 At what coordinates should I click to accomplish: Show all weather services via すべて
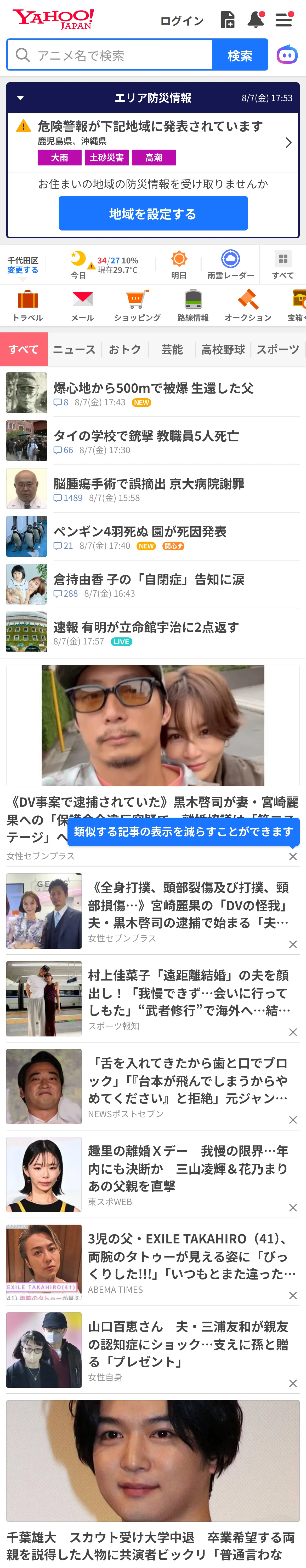pos(283,264)
